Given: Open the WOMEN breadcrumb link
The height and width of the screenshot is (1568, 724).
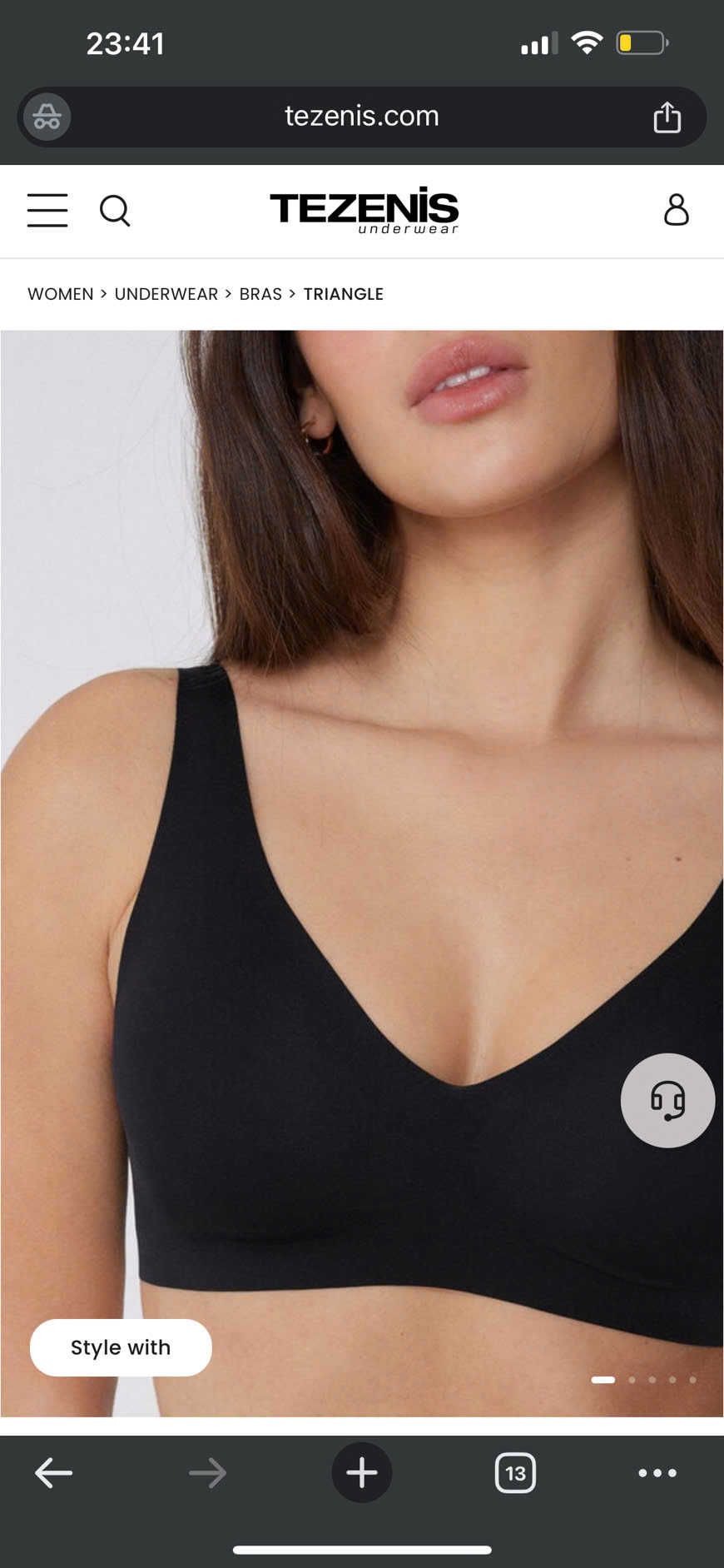Looking at the screenshot, I should click(61, 294).
